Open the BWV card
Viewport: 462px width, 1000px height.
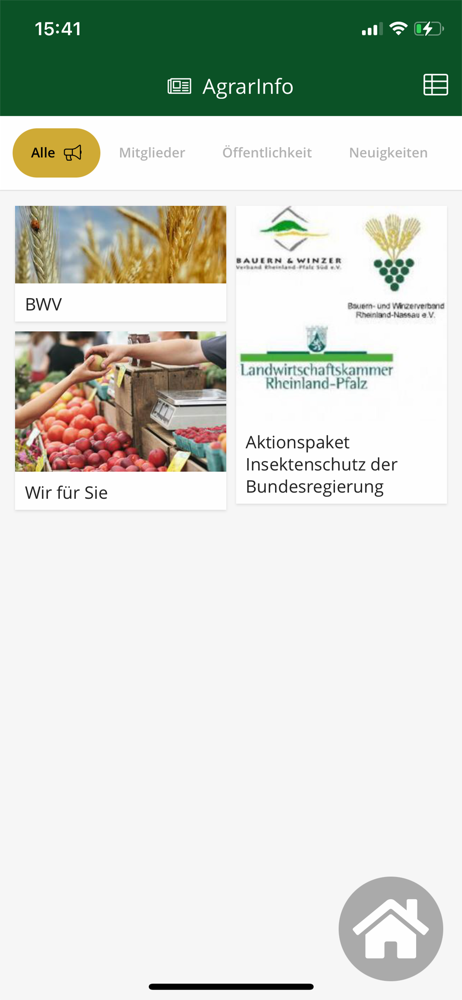point(121,264)
